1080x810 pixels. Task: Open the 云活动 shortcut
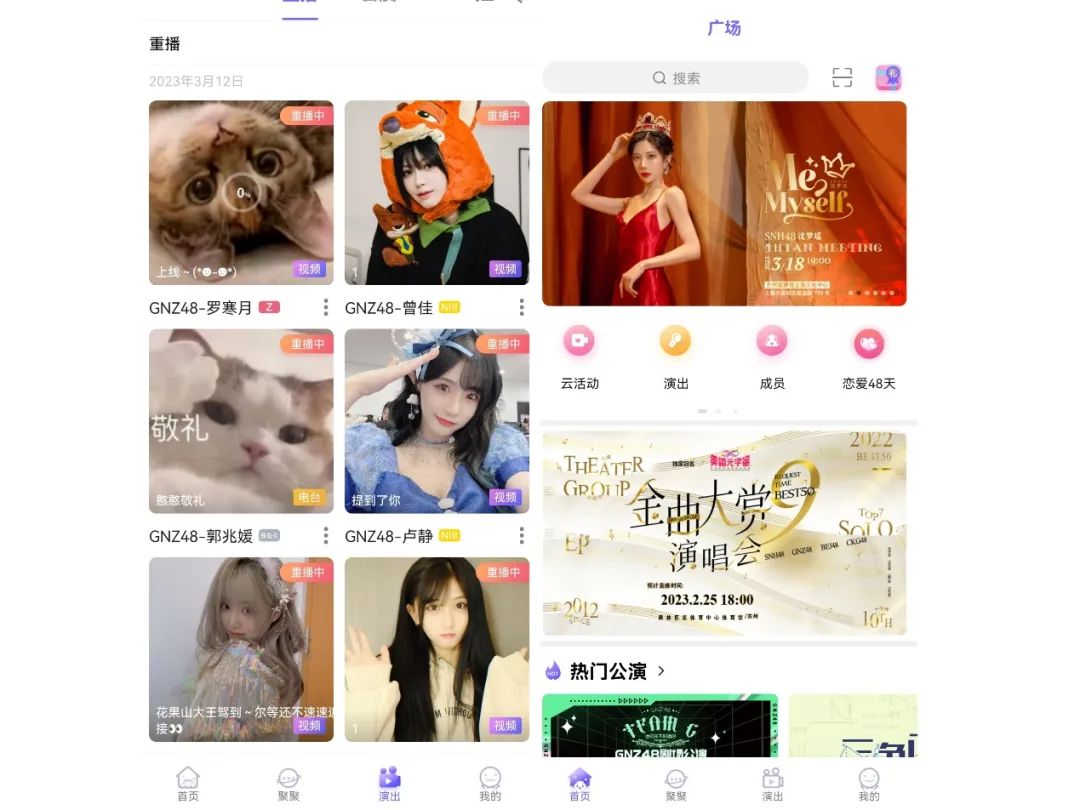click(579, 354)
